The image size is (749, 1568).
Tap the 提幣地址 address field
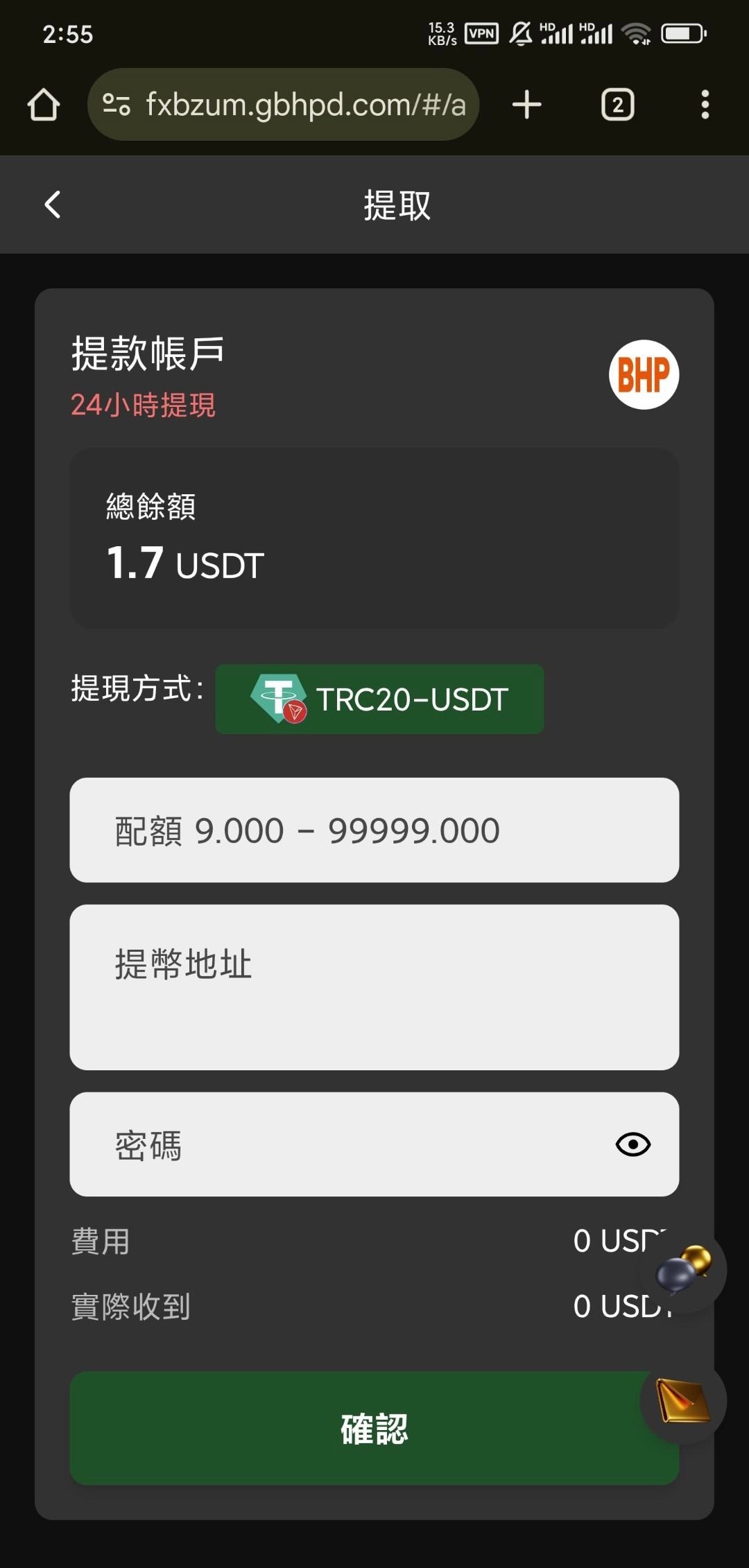[x=374, y=986]
